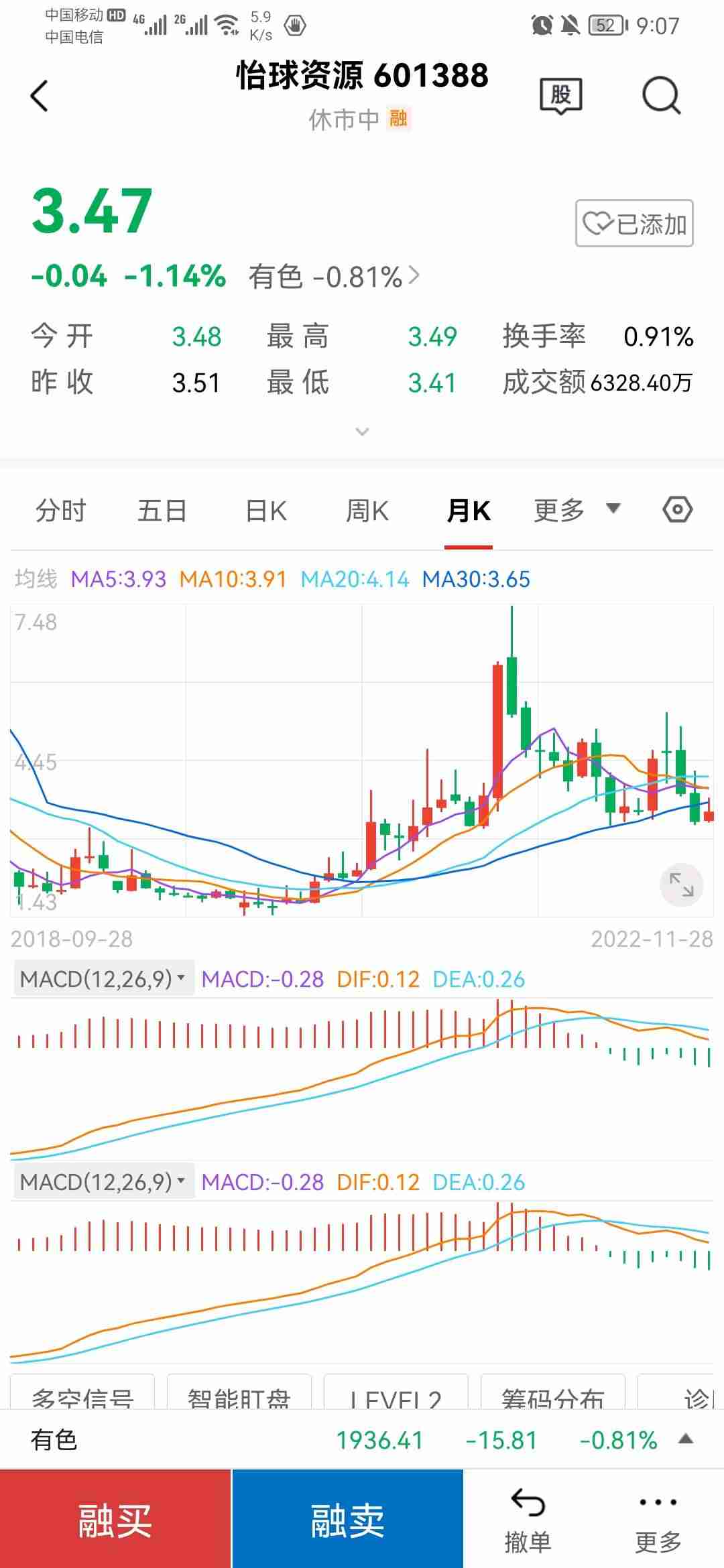
Task: Open the 有色 sector link
Action: pyautogui.click(x=333, y=277)
